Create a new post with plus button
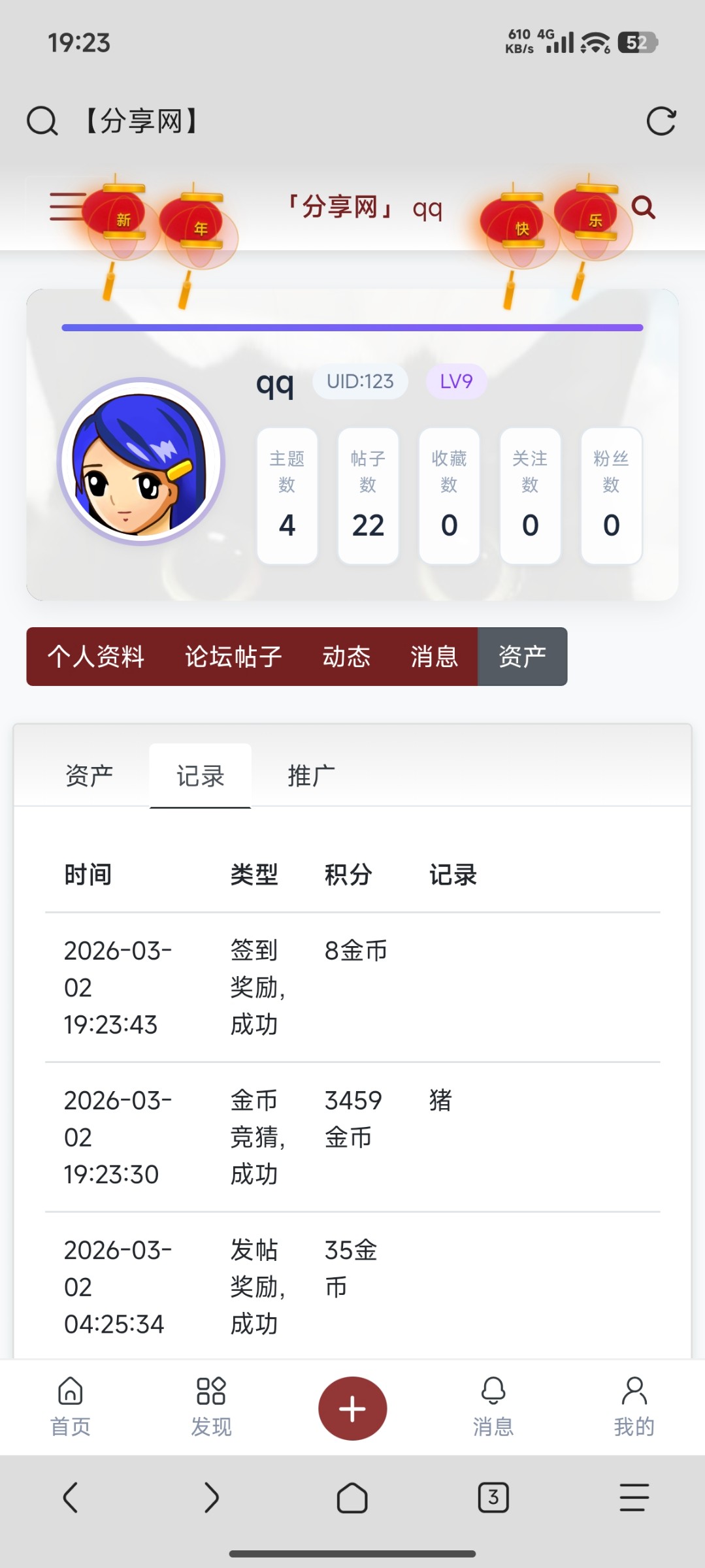This screenshot has height=1568, width=705. pyautogui.click(x=352, y=1409)
